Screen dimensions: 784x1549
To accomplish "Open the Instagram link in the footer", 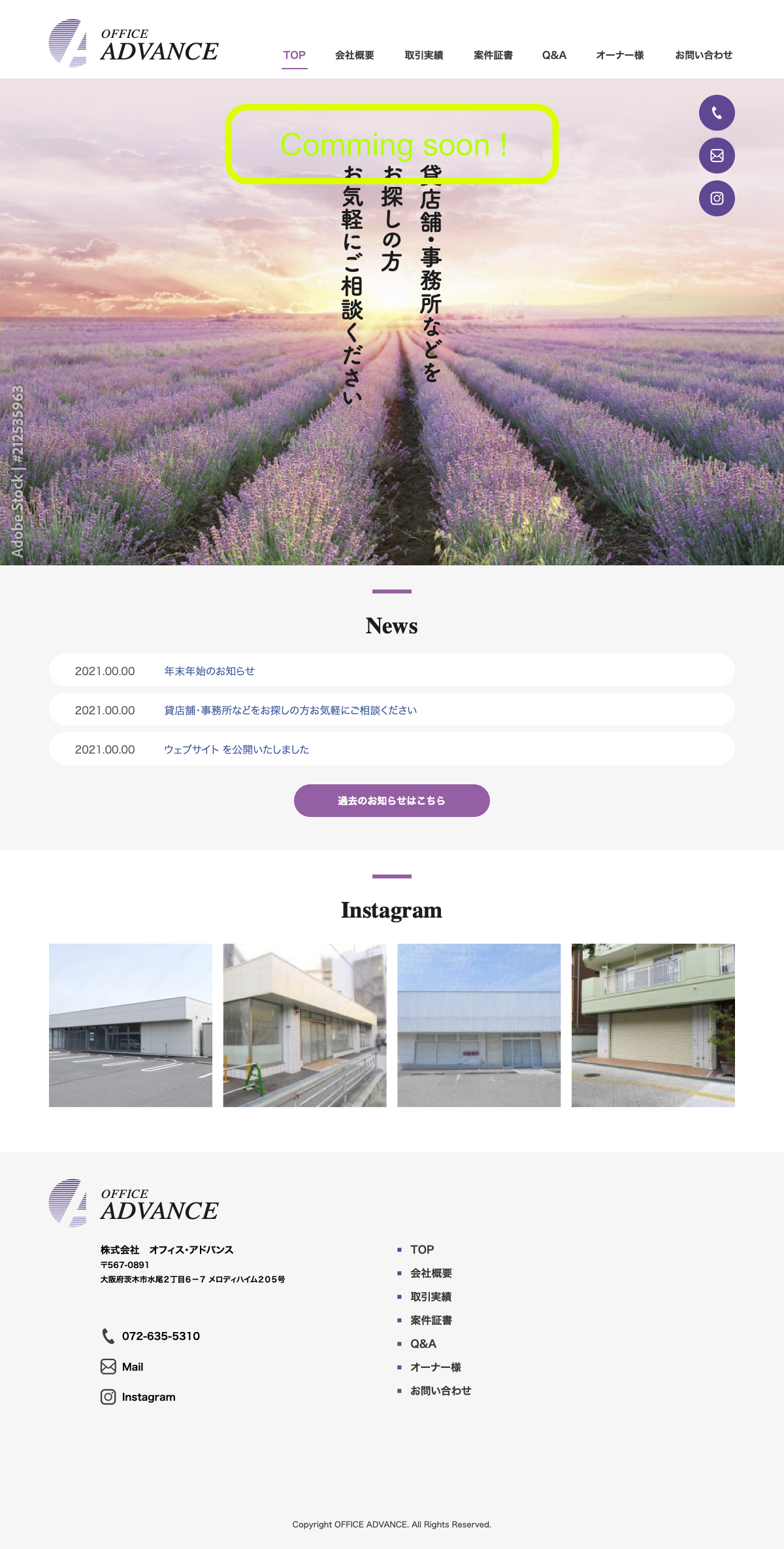I will (148, 1397).
